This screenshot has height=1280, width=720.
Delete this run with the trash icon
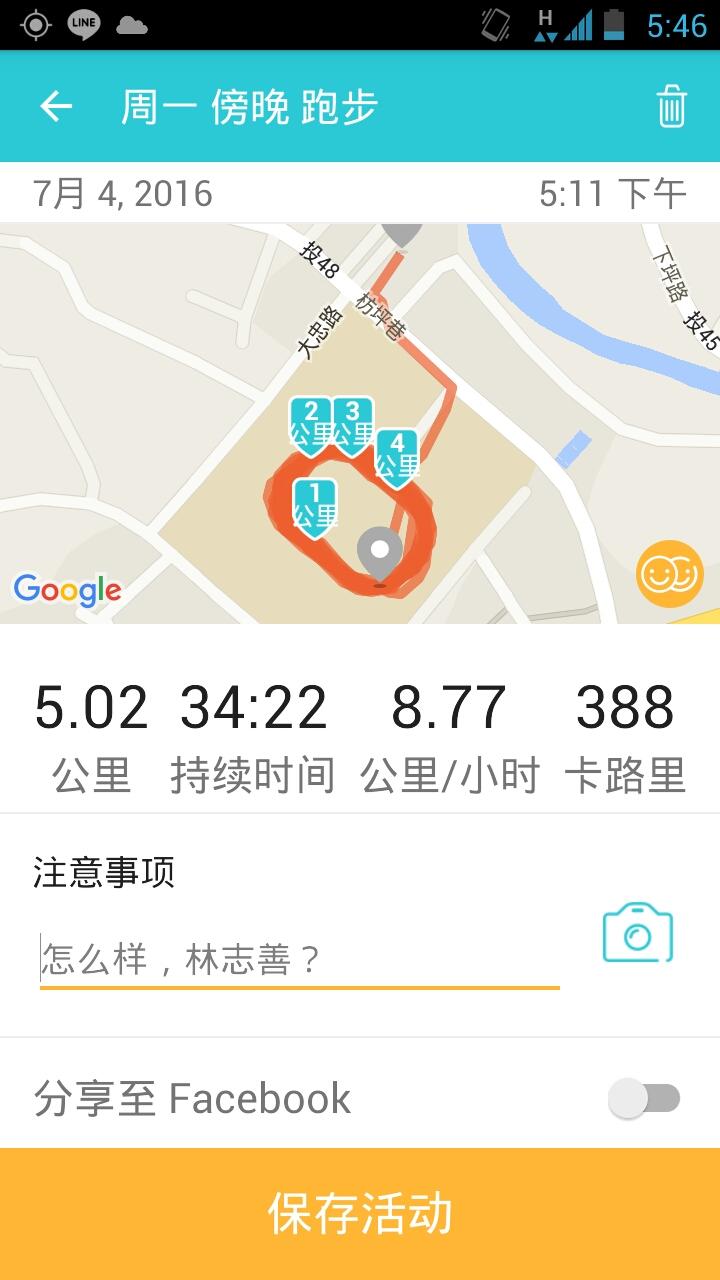pos(671,106)
